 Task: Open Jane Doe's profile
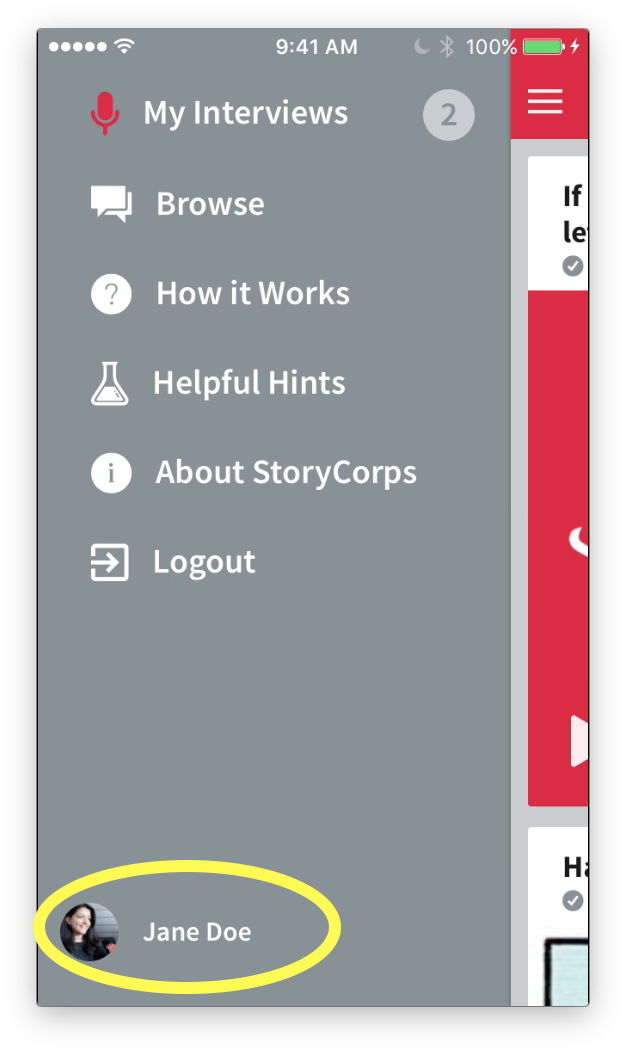(x=156, y=931)
